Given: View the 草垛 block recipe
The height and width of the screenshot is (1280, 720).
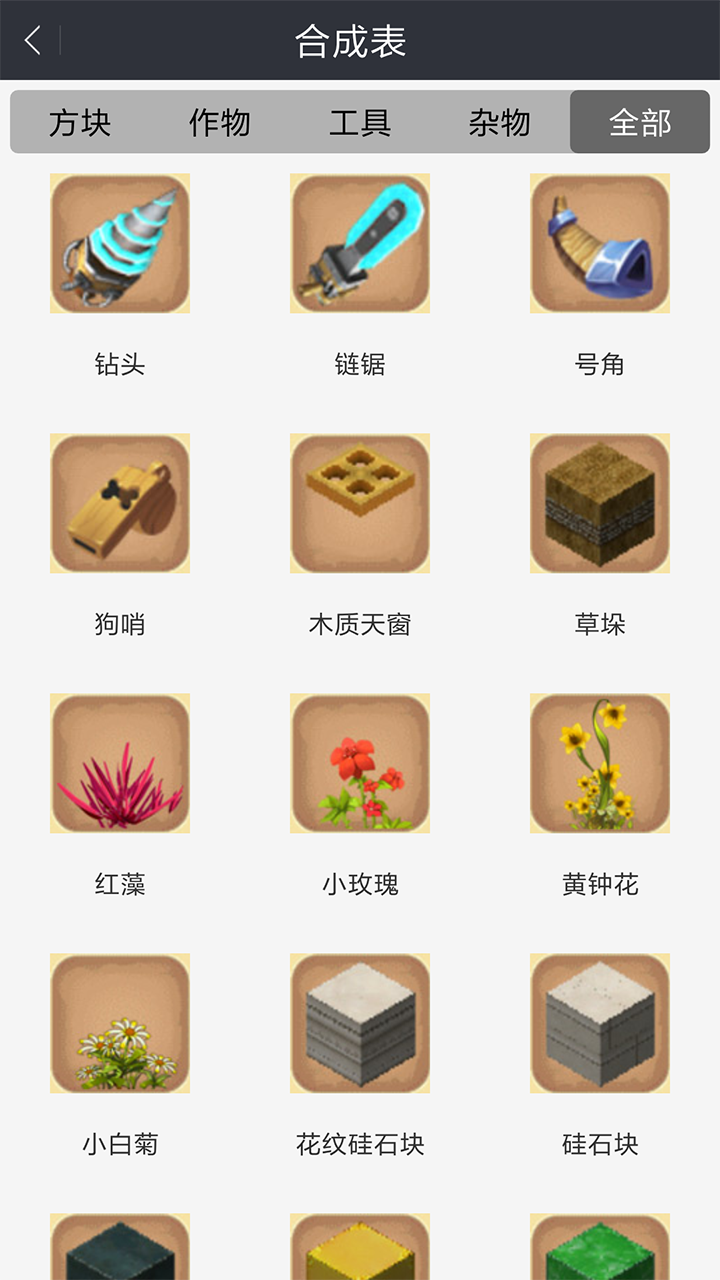Looking at the screenshot, I should [x=600, y=504].
